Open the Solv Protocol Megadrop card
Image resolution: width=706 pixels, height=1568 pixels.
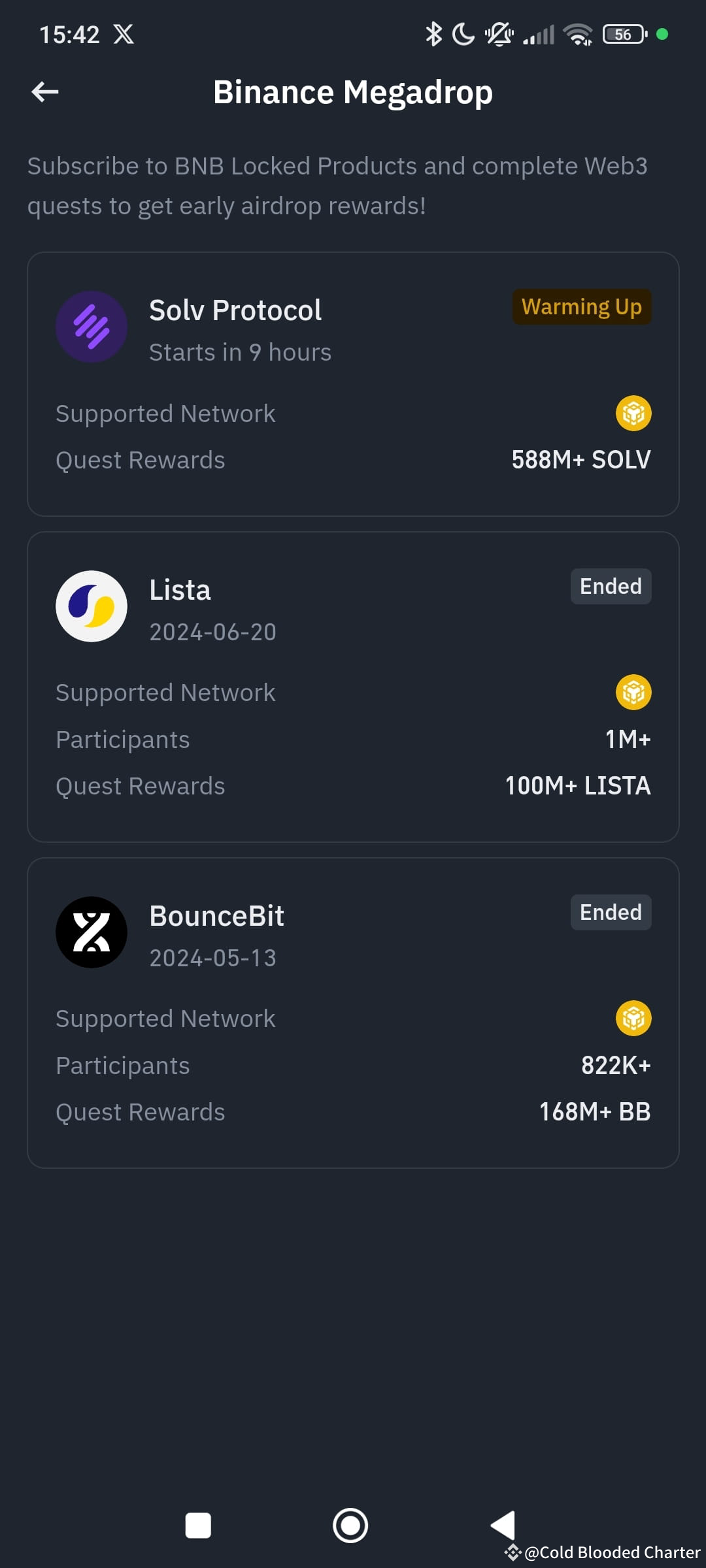353,382
